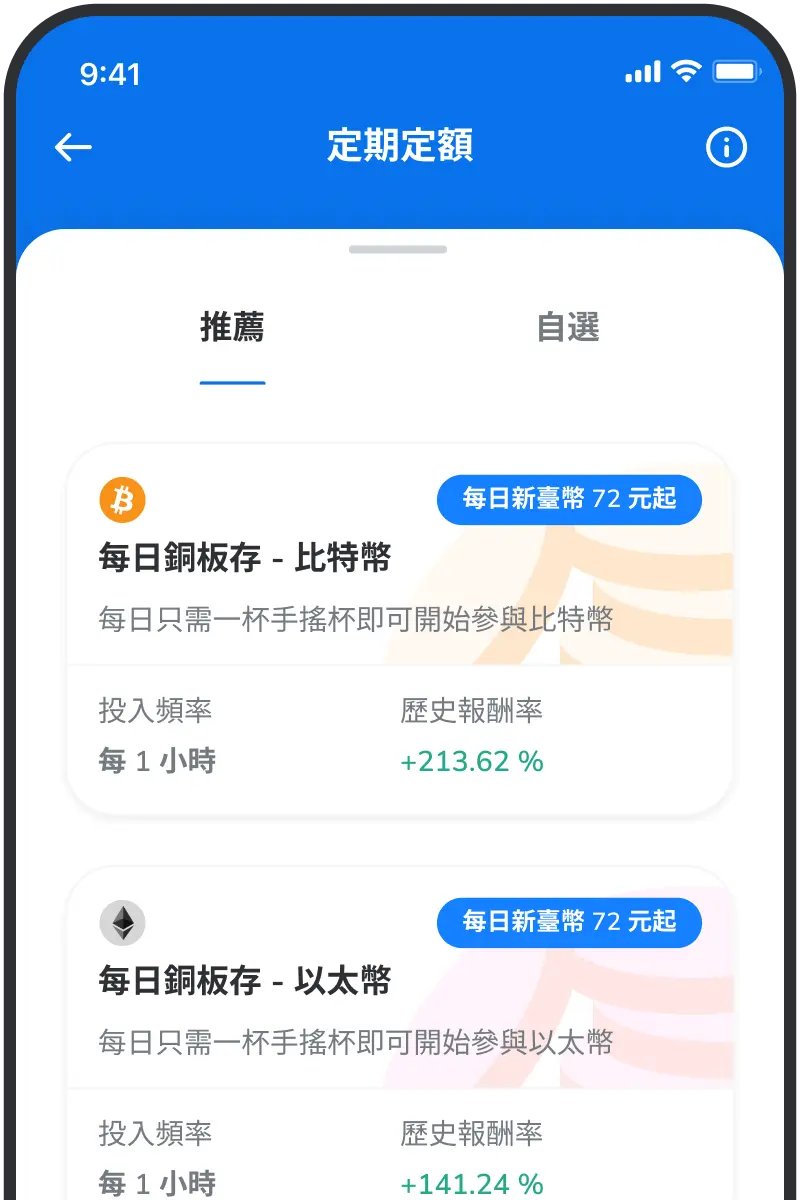Go back using the top-left arrow

coord(73,148)
